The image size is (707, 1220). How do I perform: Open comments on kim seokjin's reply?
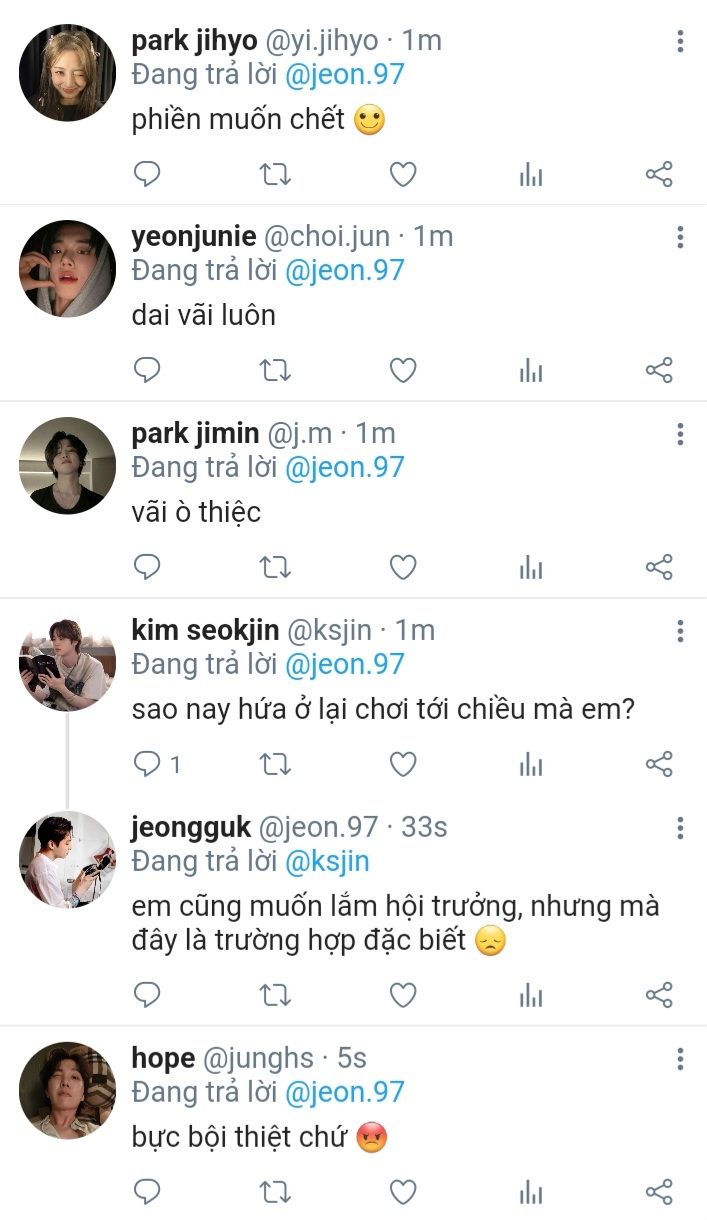147,765
